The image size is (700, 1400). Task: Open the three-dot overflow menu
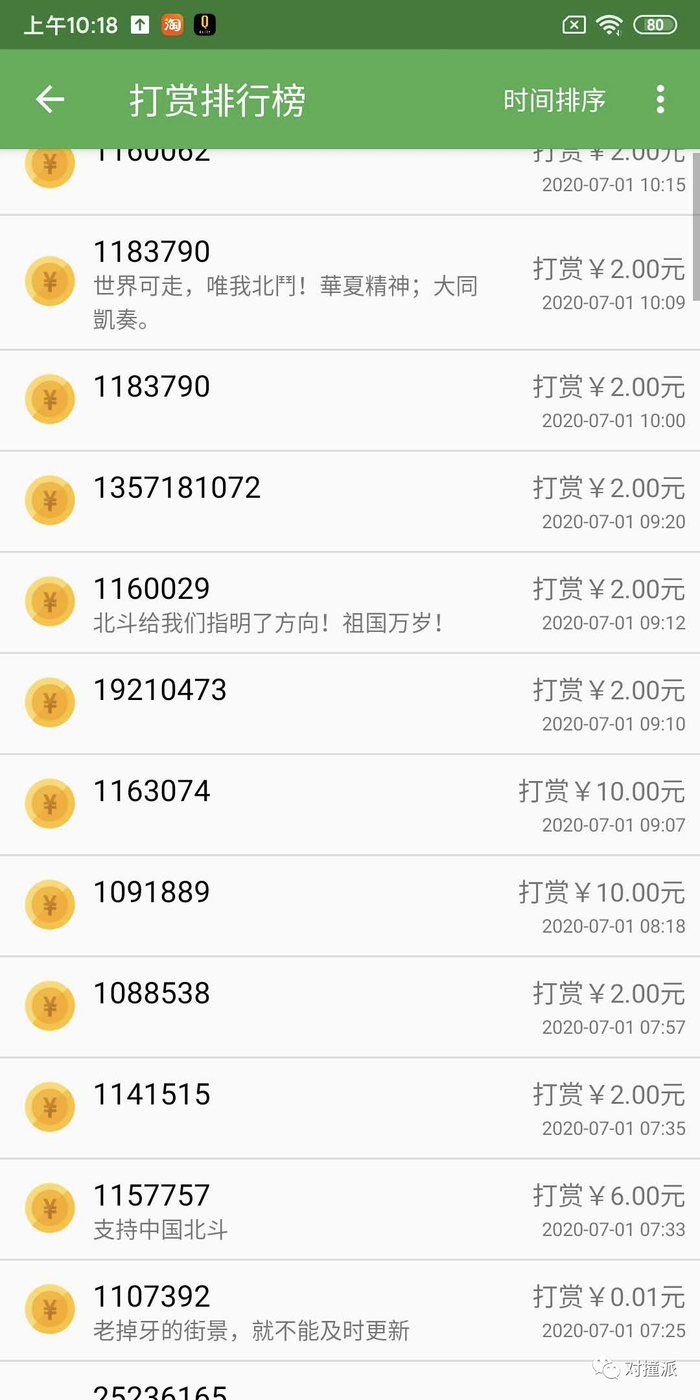[660, 99]
